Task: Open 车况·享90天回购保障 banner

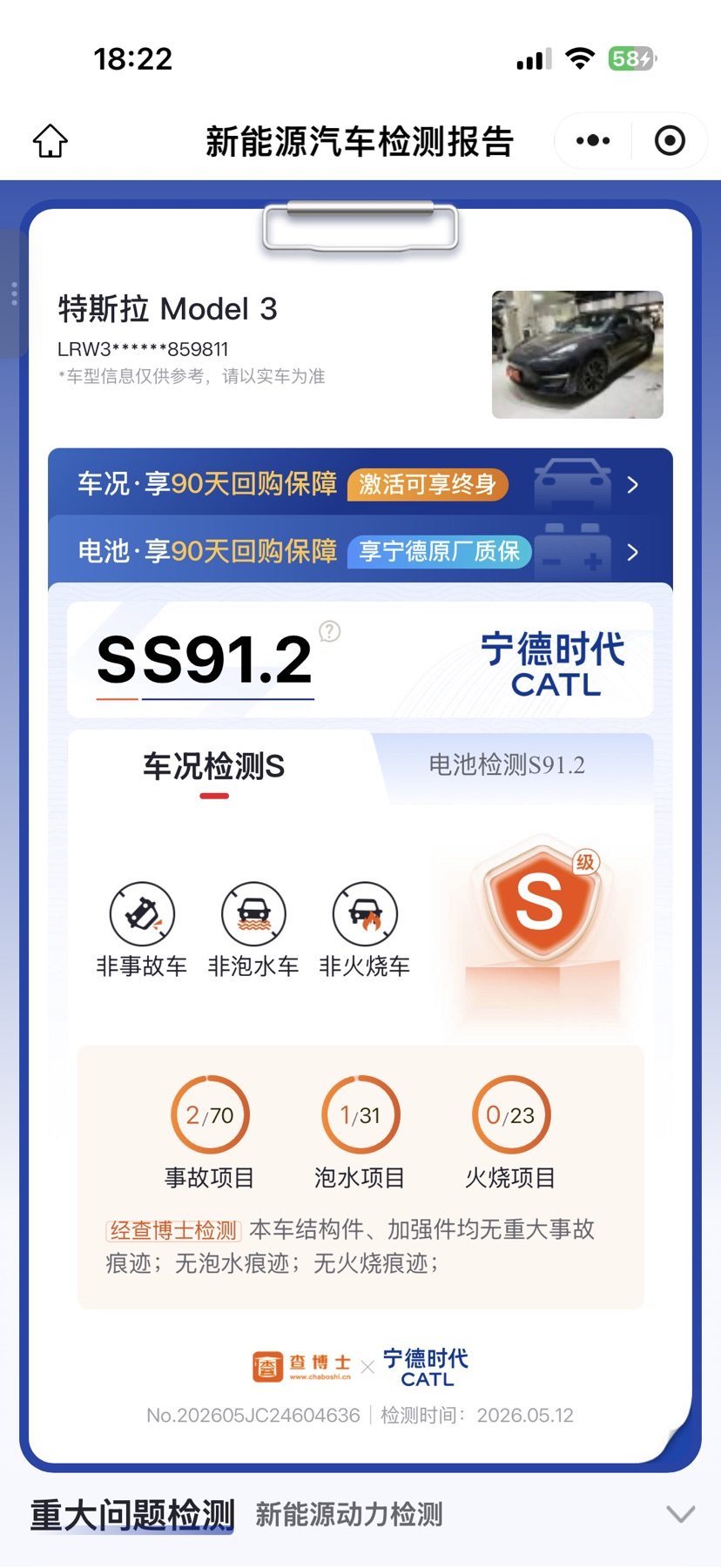Action: click(360, 483)
